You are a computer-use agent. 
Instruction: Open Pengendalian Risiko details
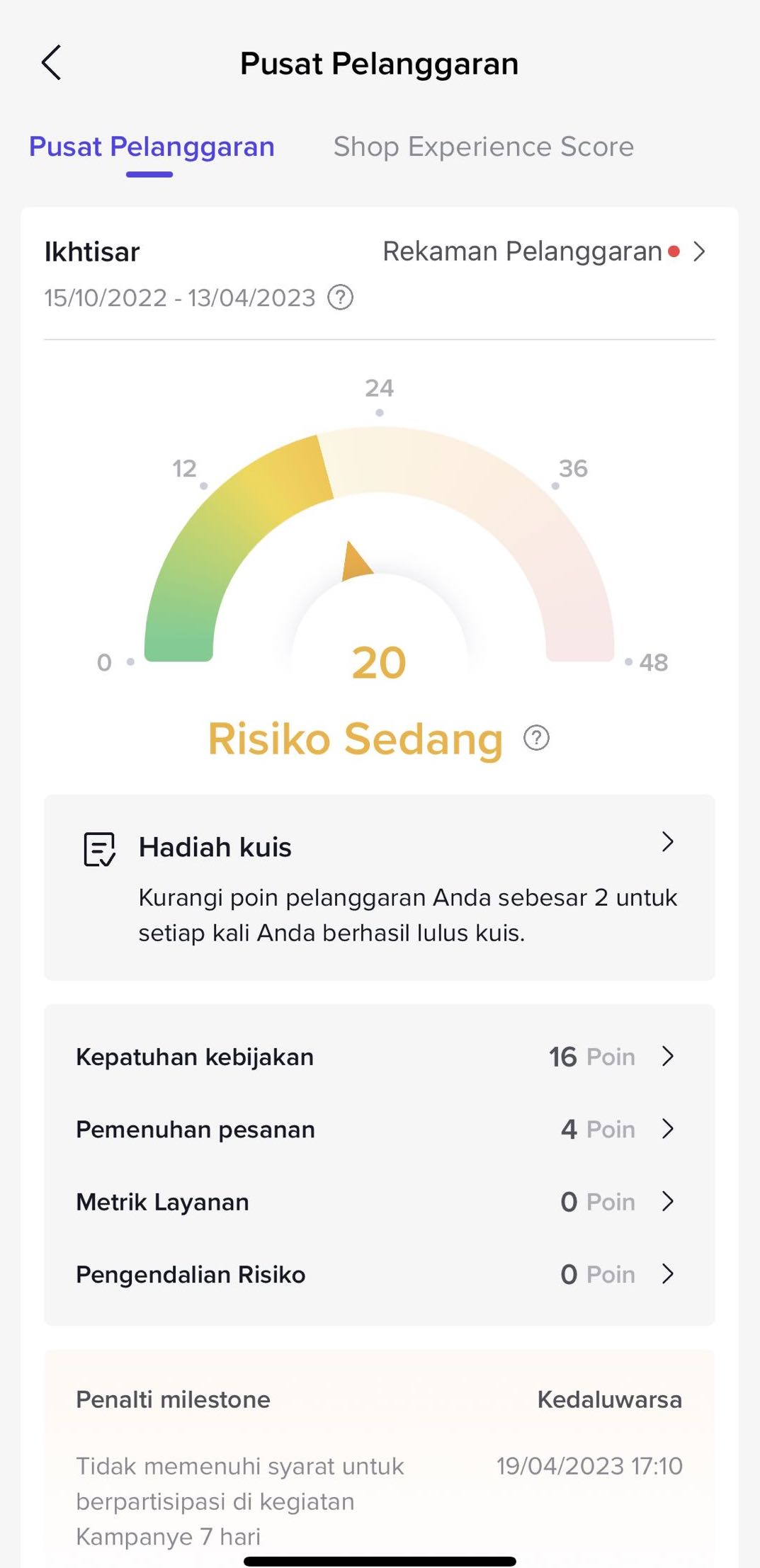tap(380, 1274)
